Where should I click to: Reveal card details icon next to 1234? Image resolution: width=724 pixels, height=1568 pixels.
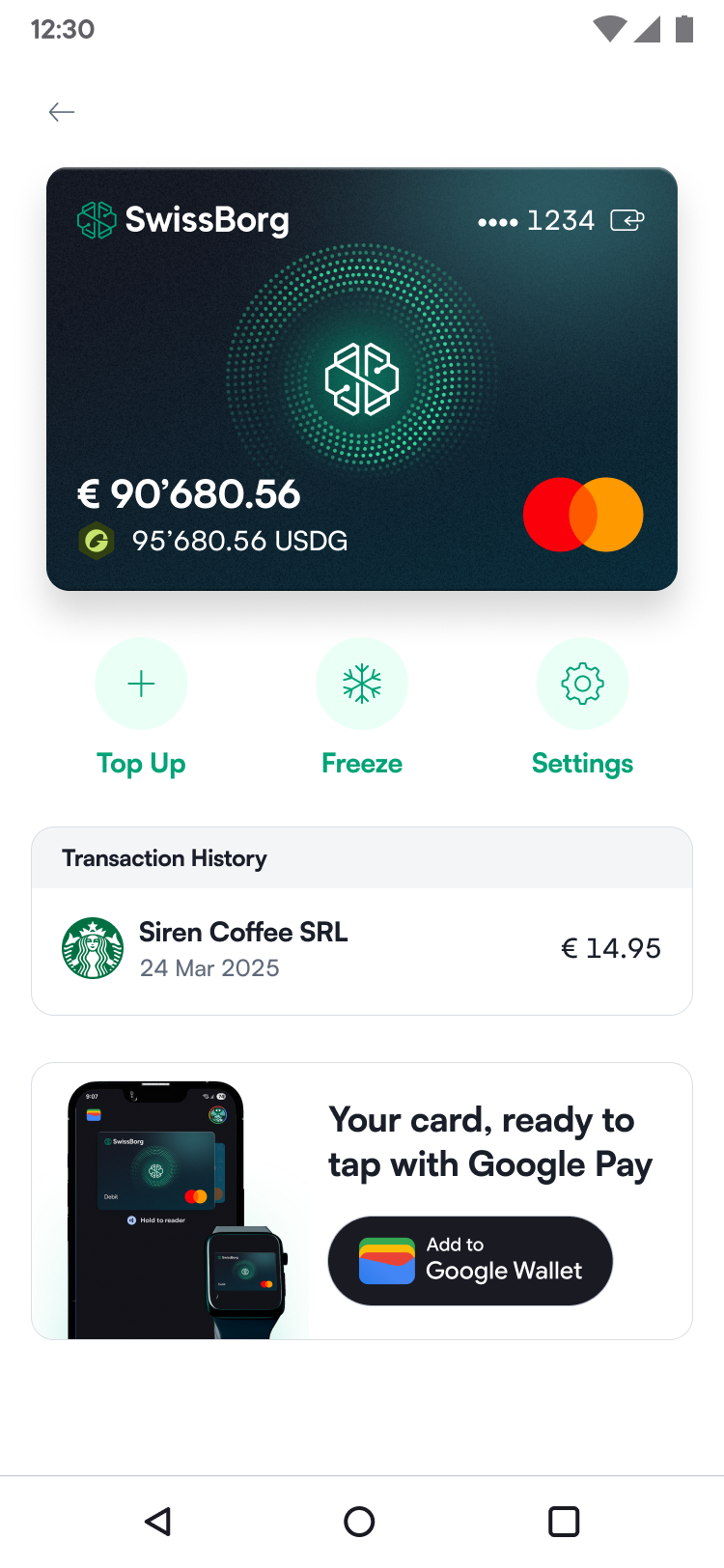[627, 221]
